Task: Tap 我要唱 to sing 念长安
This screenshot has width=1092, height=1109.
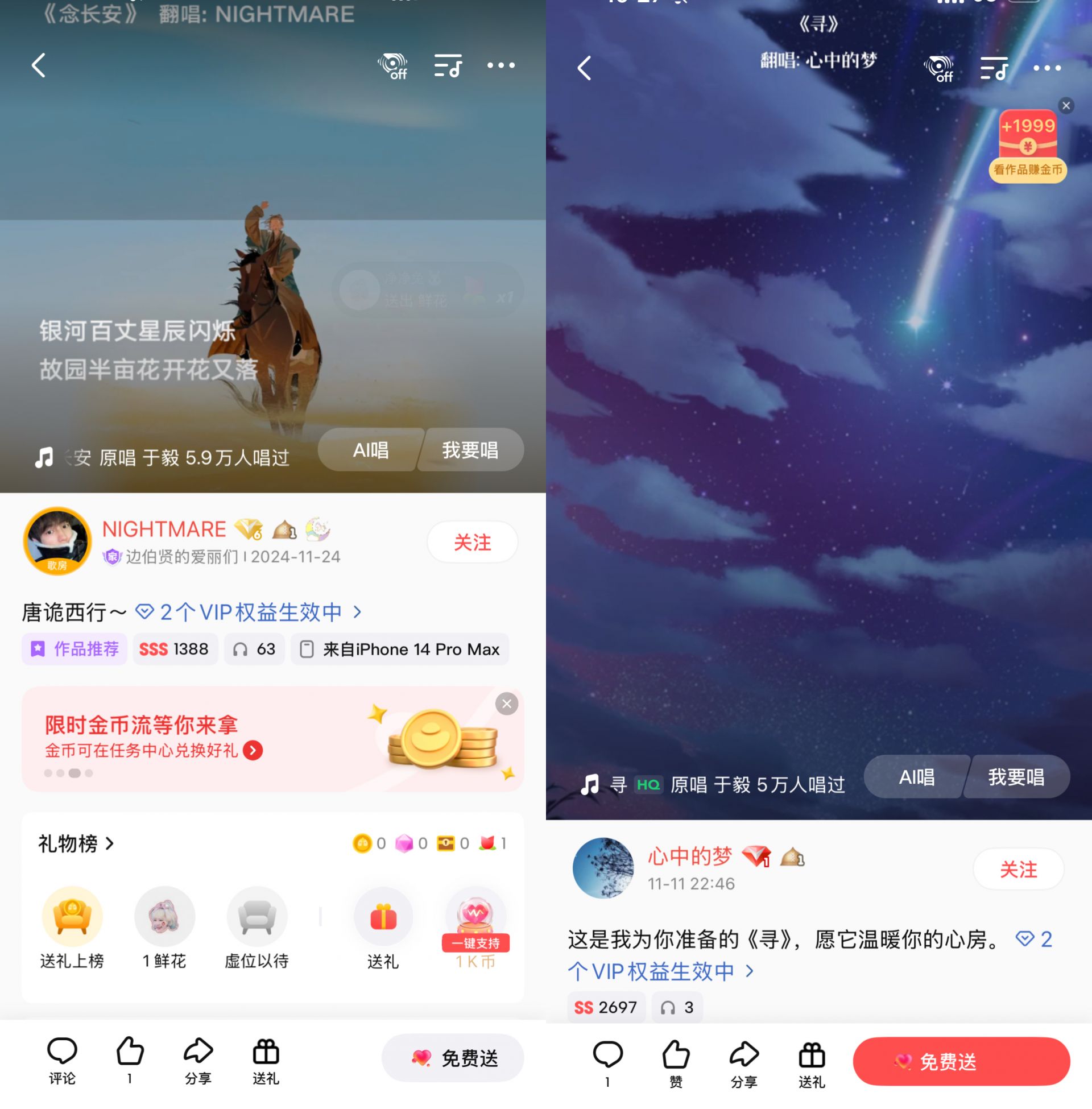Action: coord(470,450)
